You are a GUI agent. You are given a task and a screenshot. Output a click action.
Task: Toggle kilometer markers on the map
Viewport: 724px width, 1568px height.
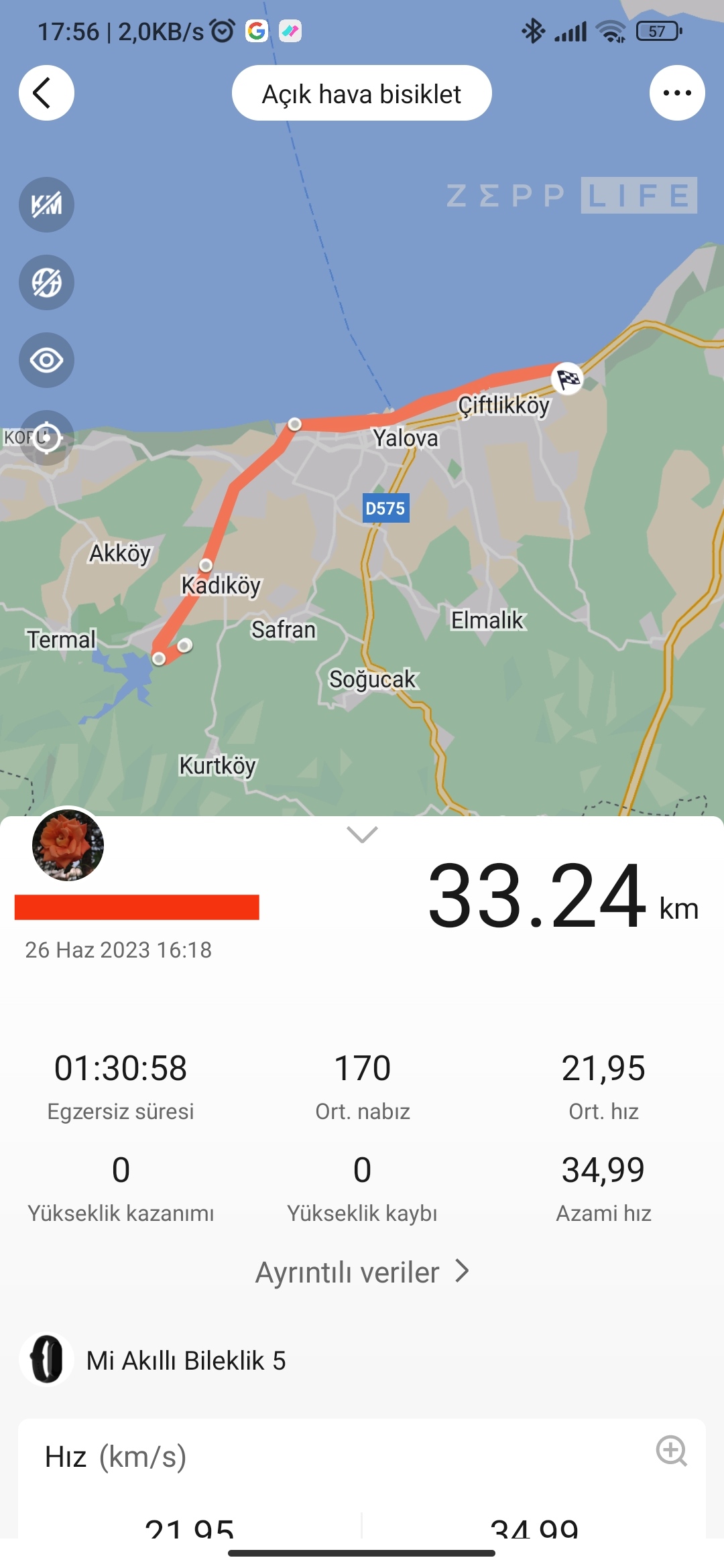click(46, 205)
